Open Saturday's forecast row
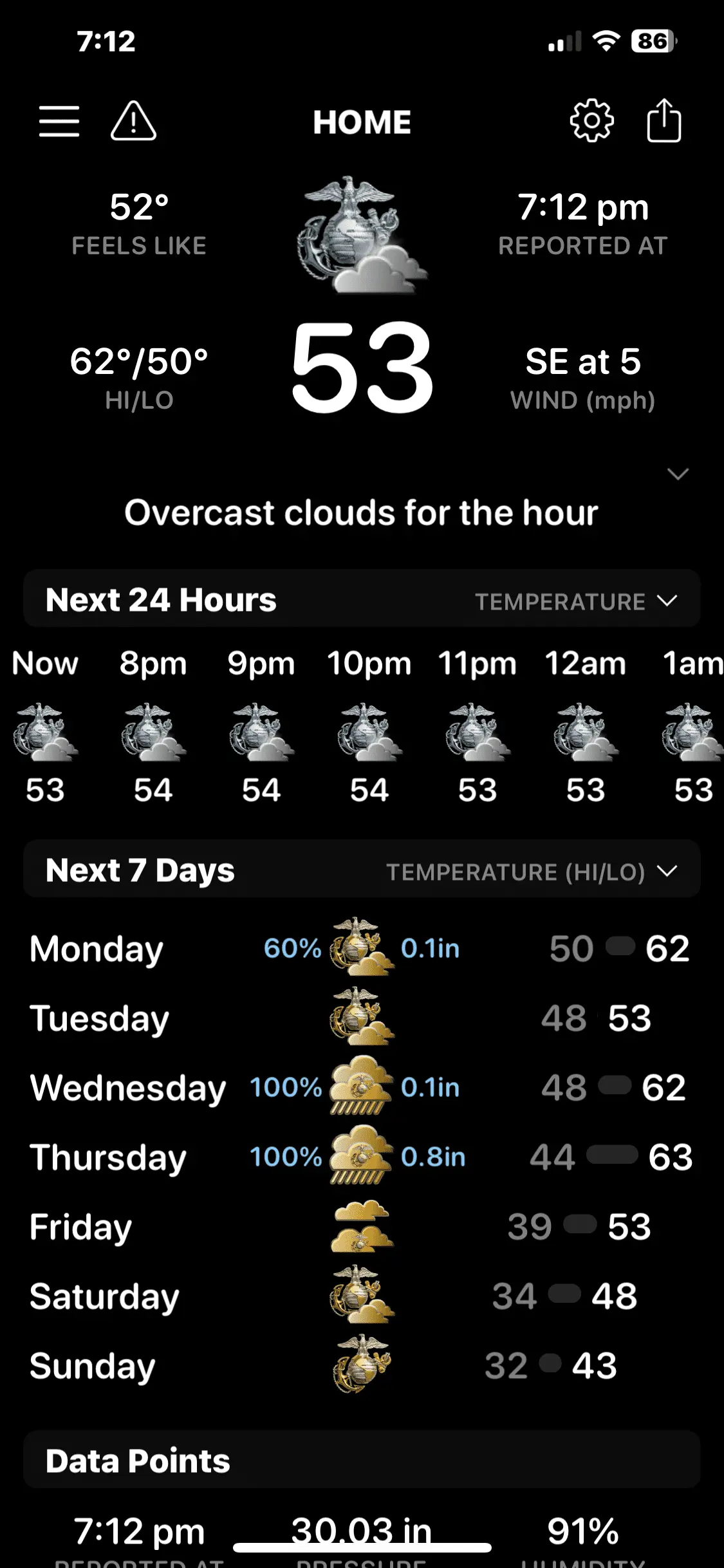 pos(360,1296)
